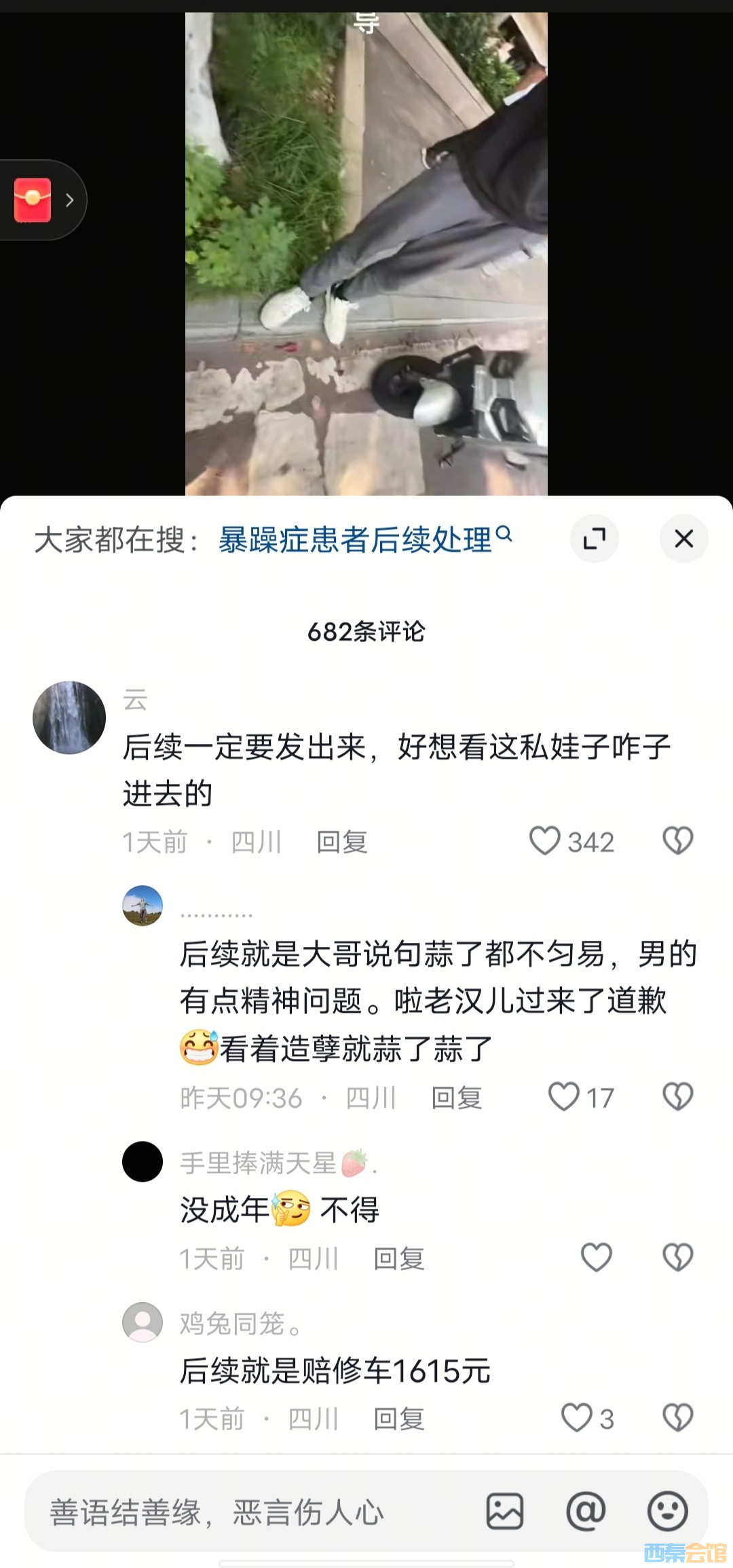Viewport: 733px width, 1568px height.
Task: Attach an image to your comment
Action: click(504, 1512)
